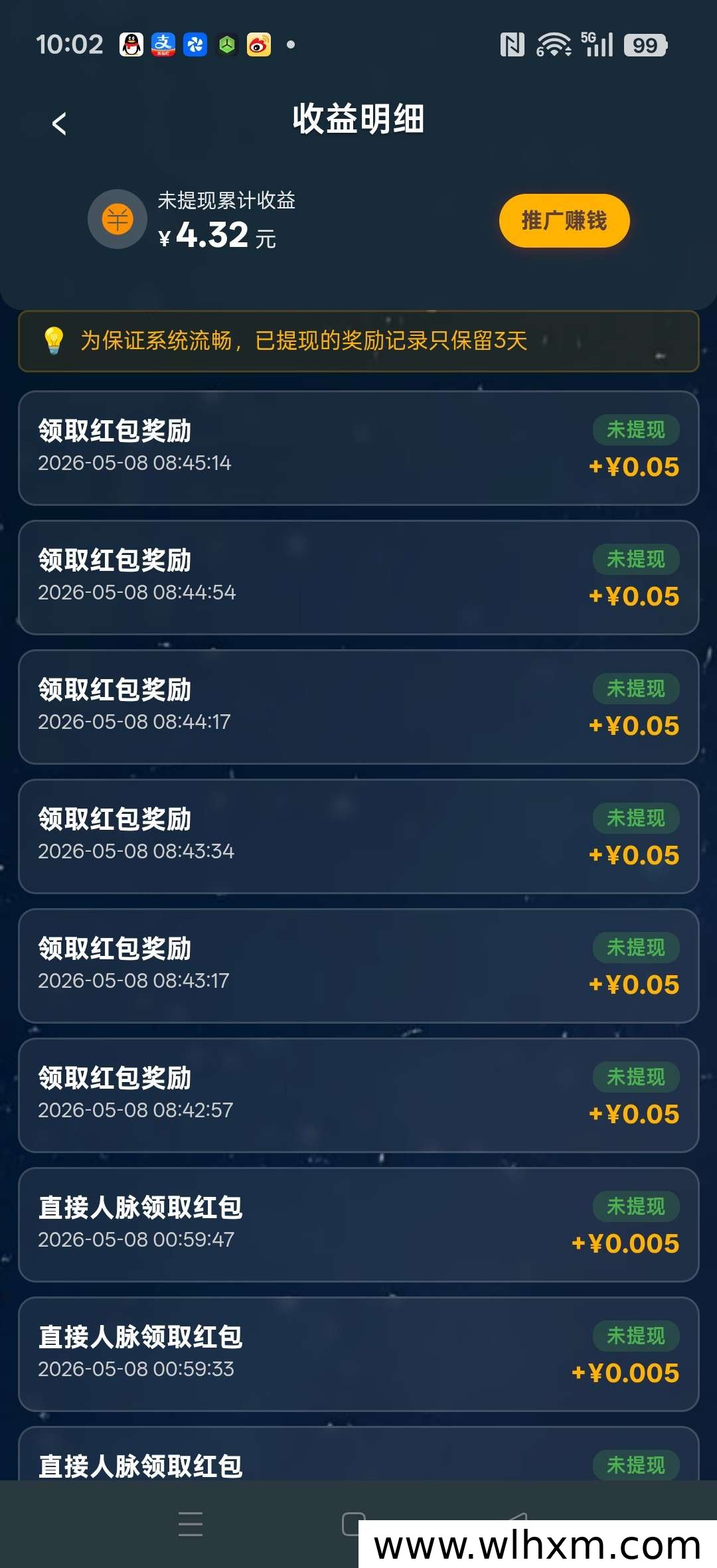Open the system recent apps menu
This screenshot has height=1568, width=717.
pos(191,1524)
